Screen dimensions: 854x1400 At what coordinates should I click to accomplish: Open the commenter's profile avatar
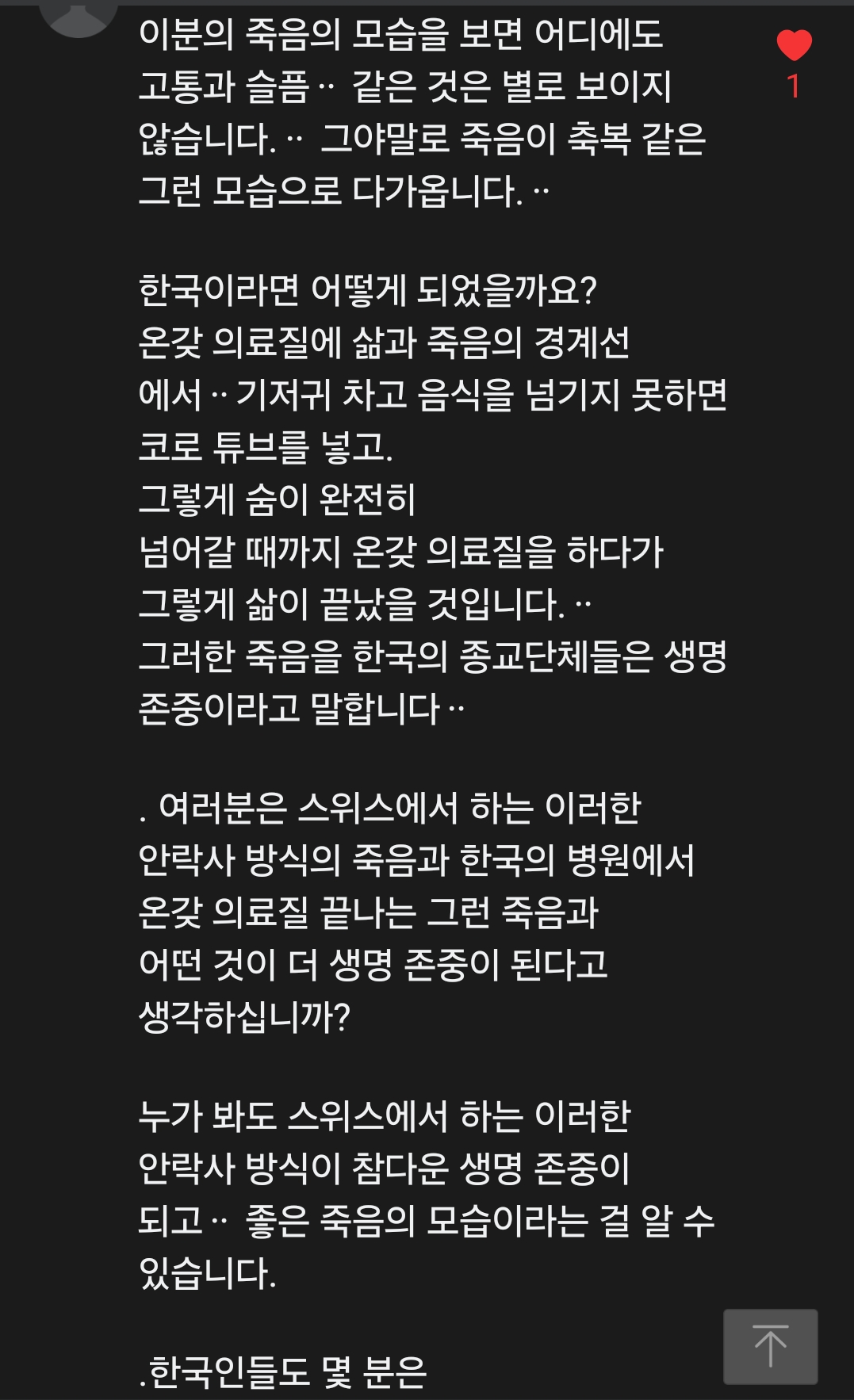click(78, 16)
